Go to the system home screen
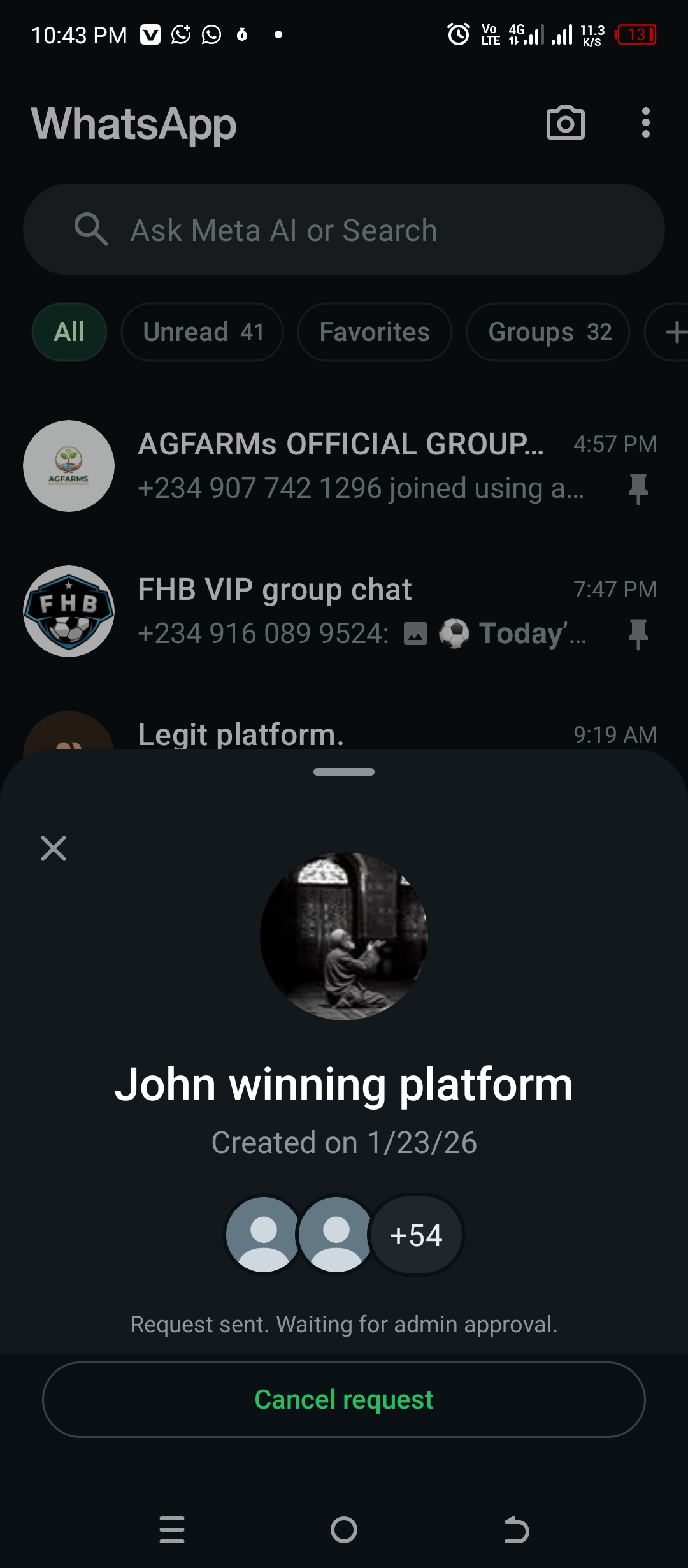This screenshot has width=688, height=1568. tap(344, 1529)
